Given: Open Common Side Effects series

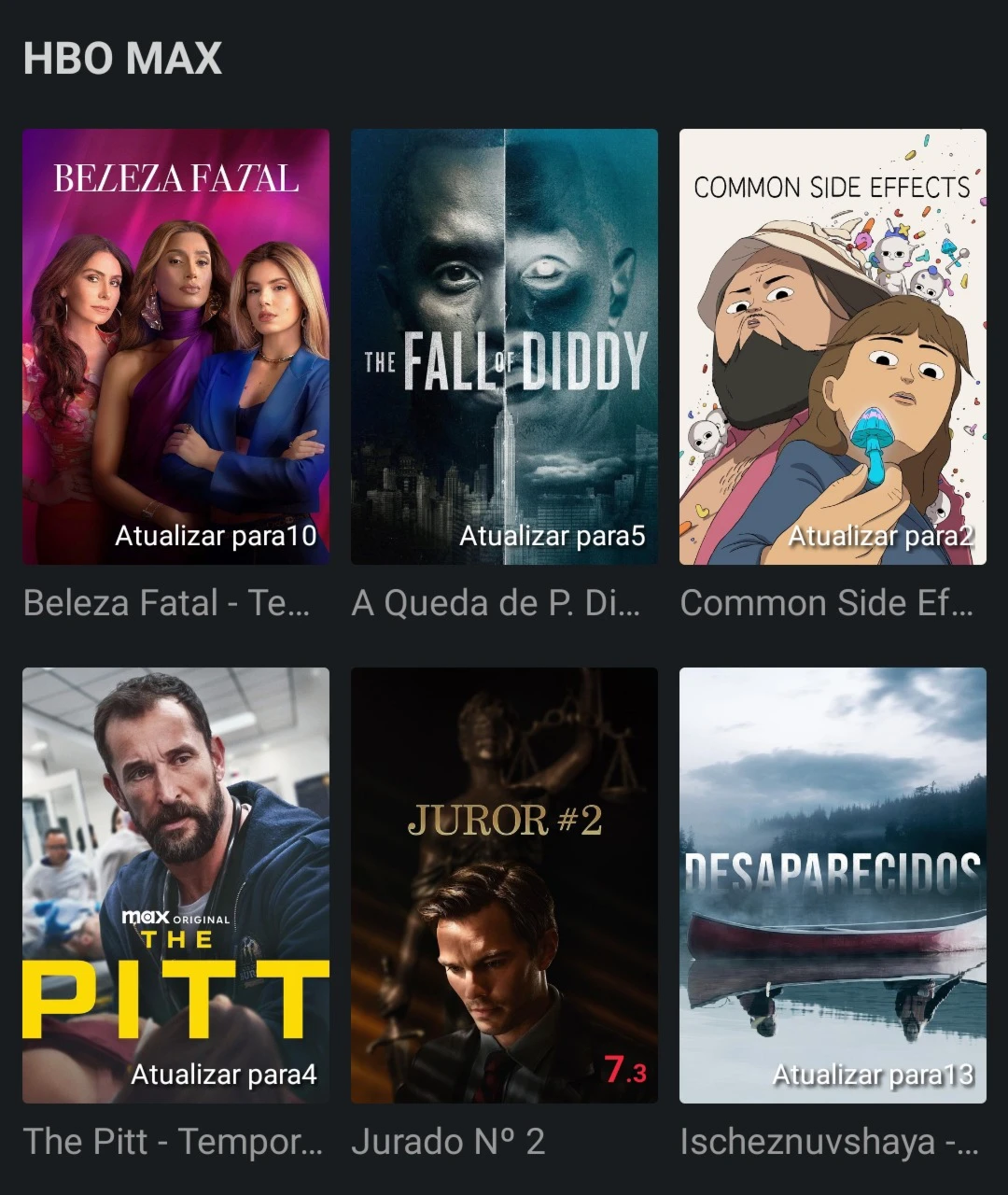Looking at the screenshot, I should 833,346.
